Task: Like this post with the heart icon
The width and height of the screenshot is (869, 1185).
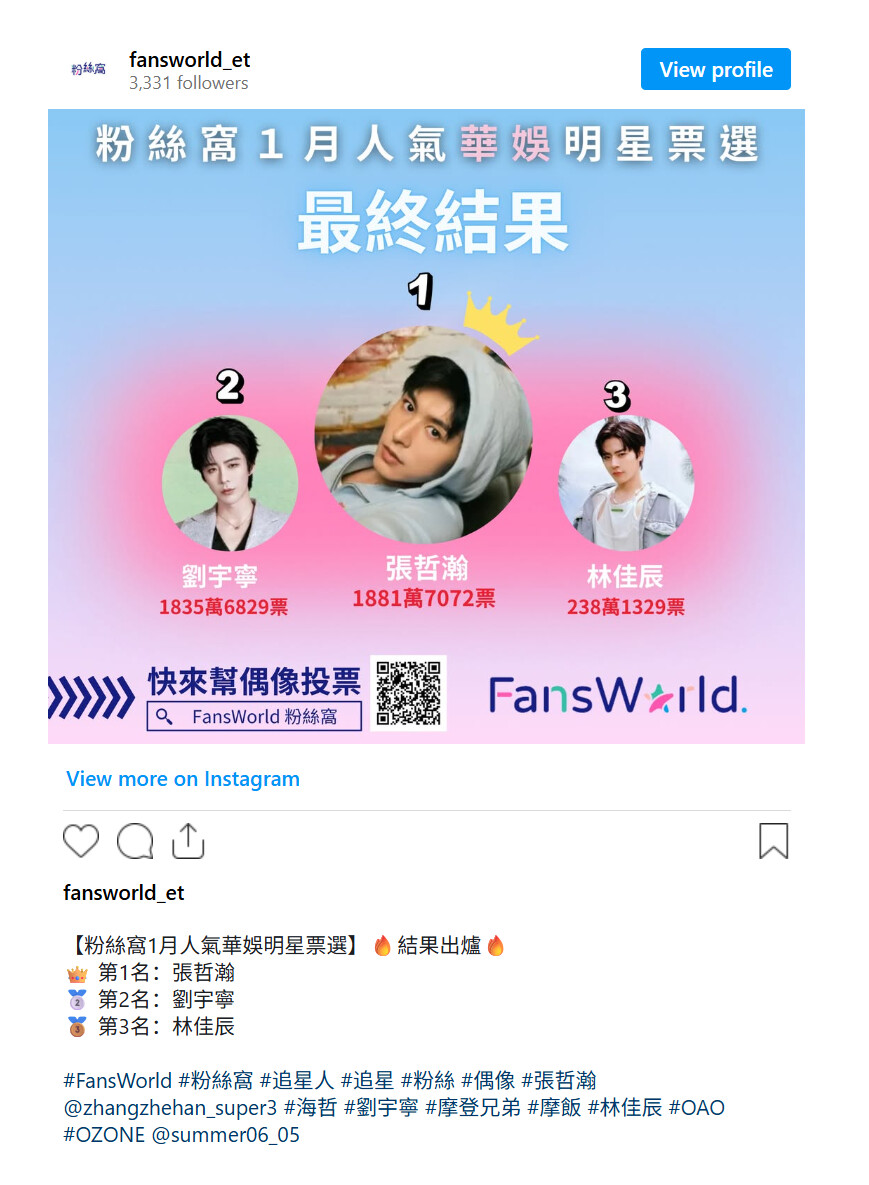Action: pos(81,841)
